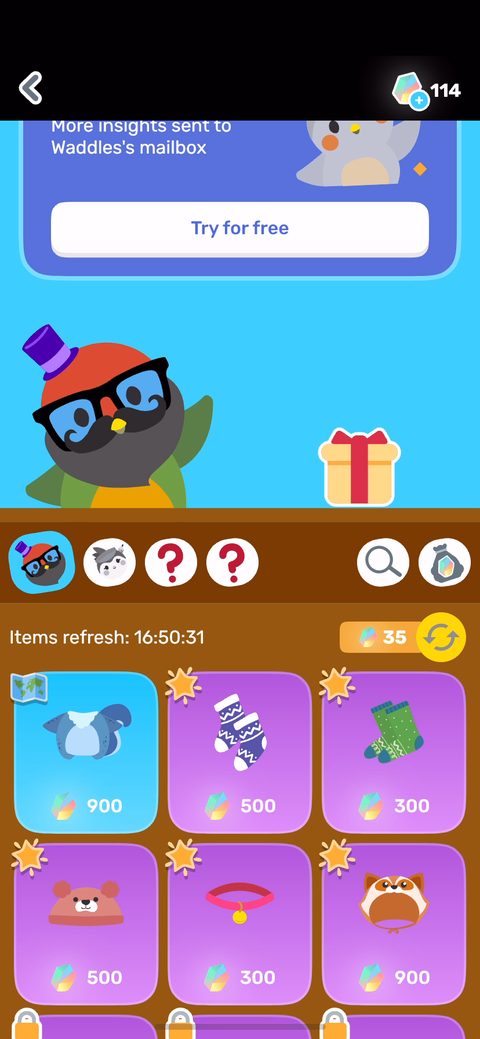Choose the red panda hood for 900

394,924
